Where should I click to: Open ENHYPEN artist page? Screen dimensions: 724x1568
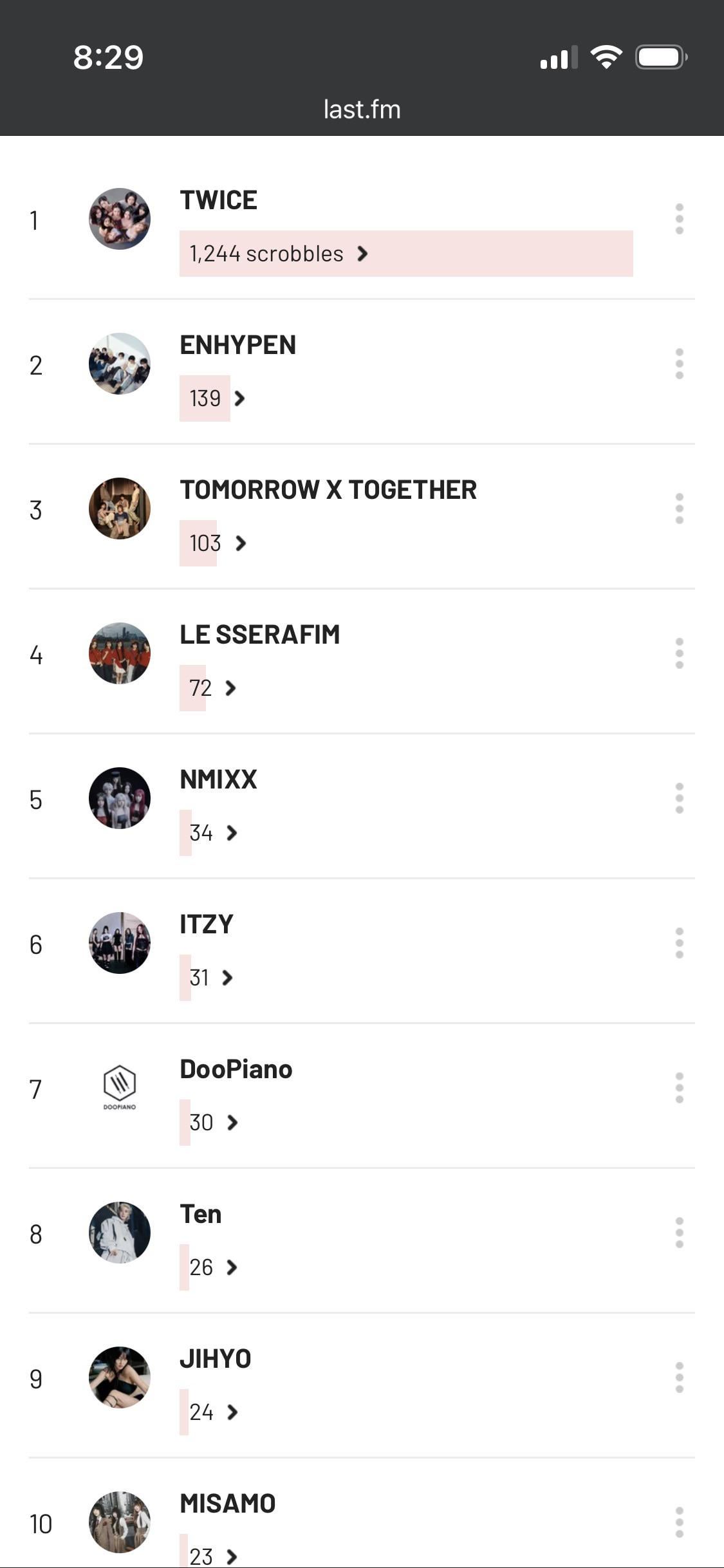(237, 345)
